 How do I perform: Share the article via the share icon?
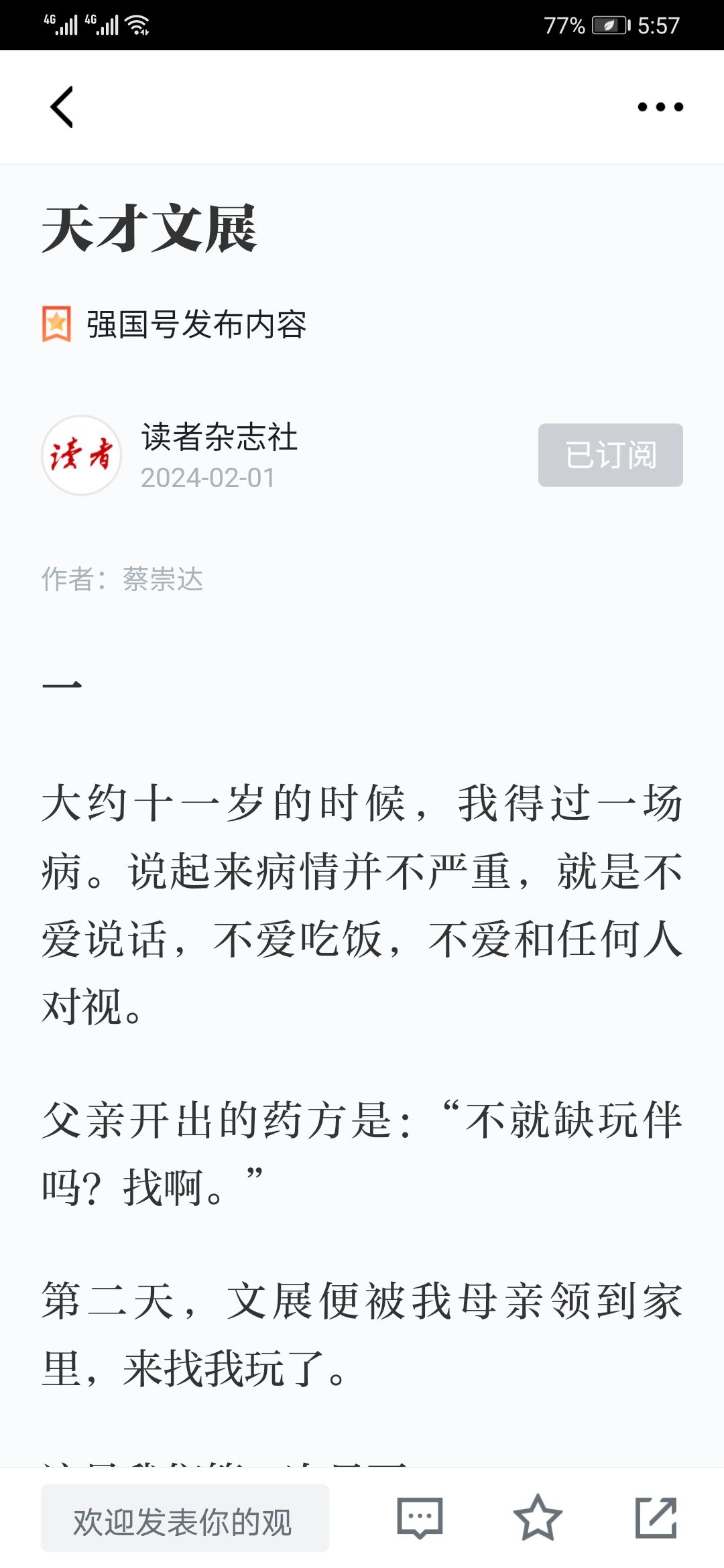click(x=656, y=1517)
